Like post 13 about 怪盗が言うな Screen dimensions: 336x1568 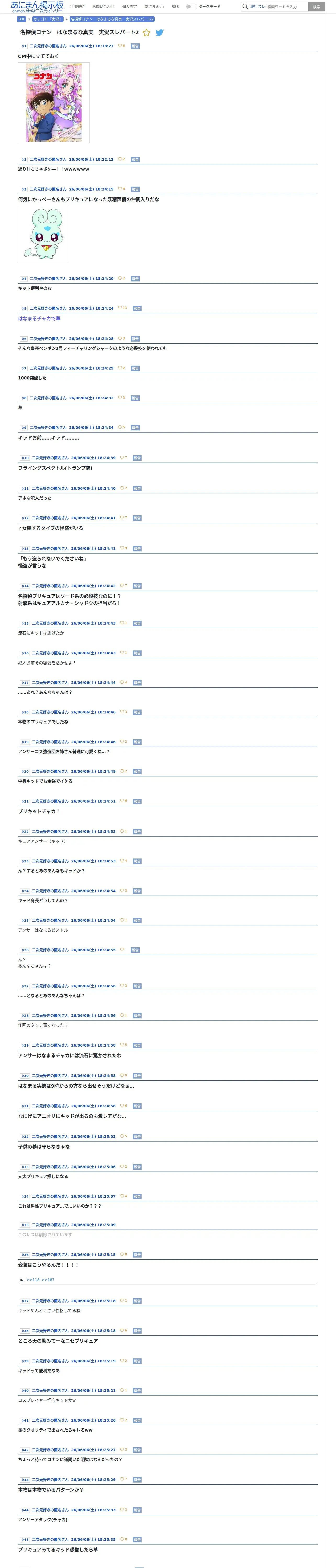pos(122,548)
